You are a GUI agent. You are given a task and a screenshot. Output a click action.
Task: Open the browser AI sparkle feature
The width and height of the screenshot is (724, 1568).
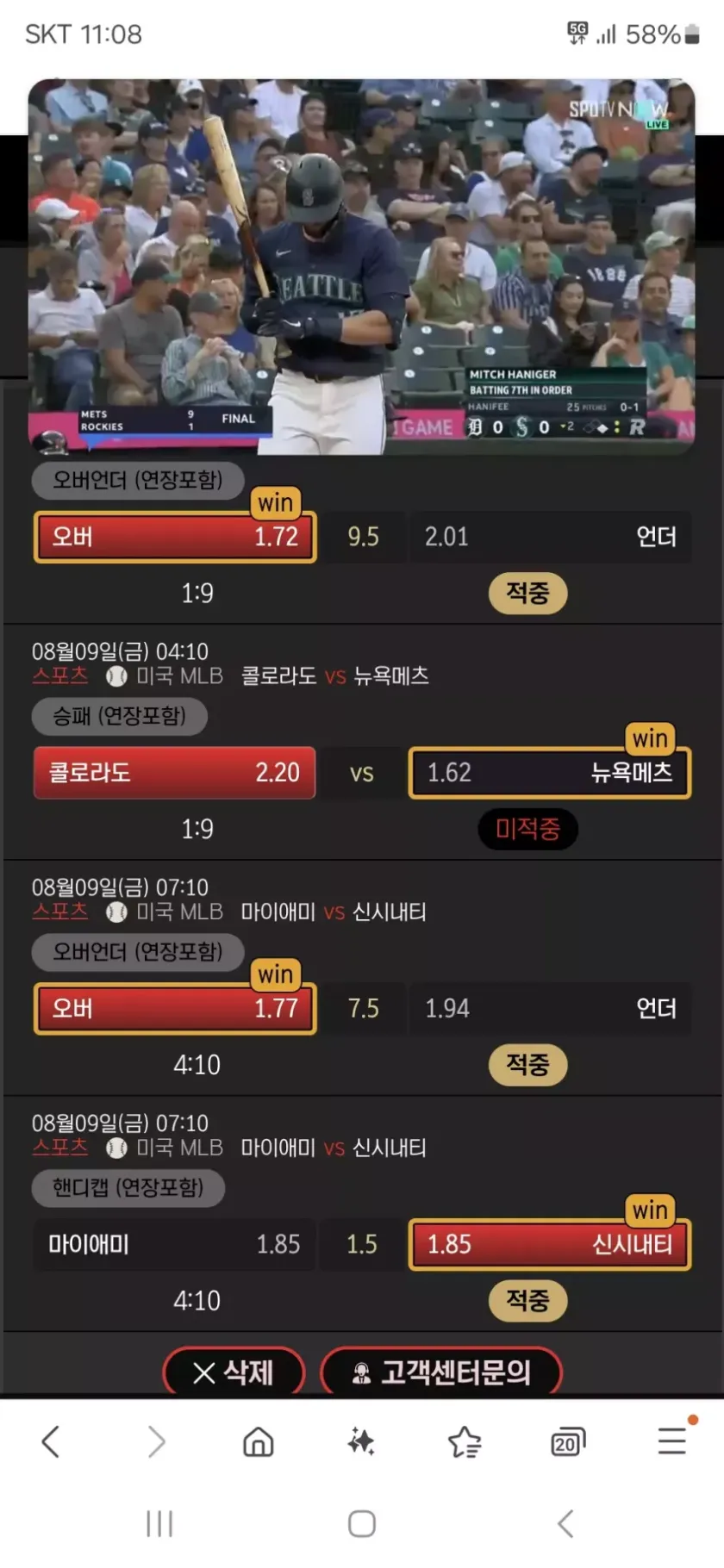[x=361, y=1441]
